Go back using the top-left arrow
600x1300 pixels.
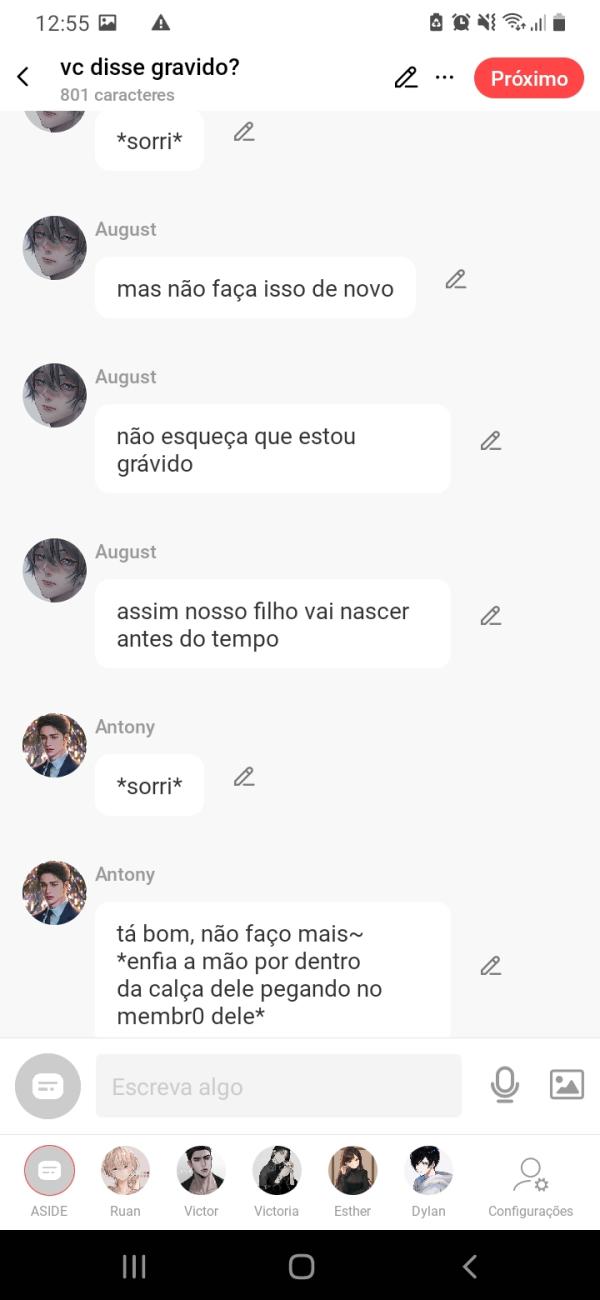click(23, 77)
